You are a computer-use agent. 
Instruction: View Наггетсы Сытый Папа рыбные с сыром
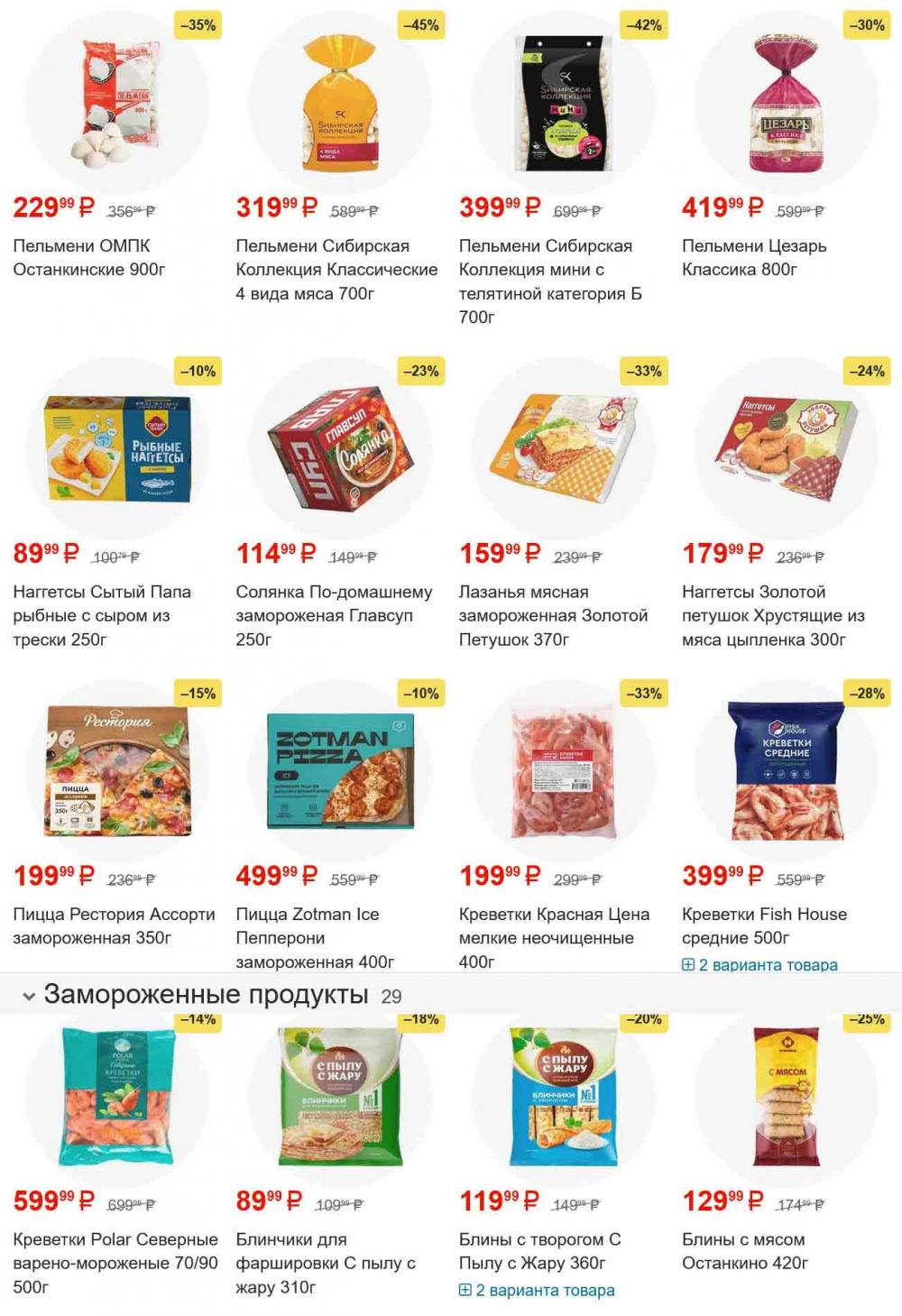pos(101,615)
